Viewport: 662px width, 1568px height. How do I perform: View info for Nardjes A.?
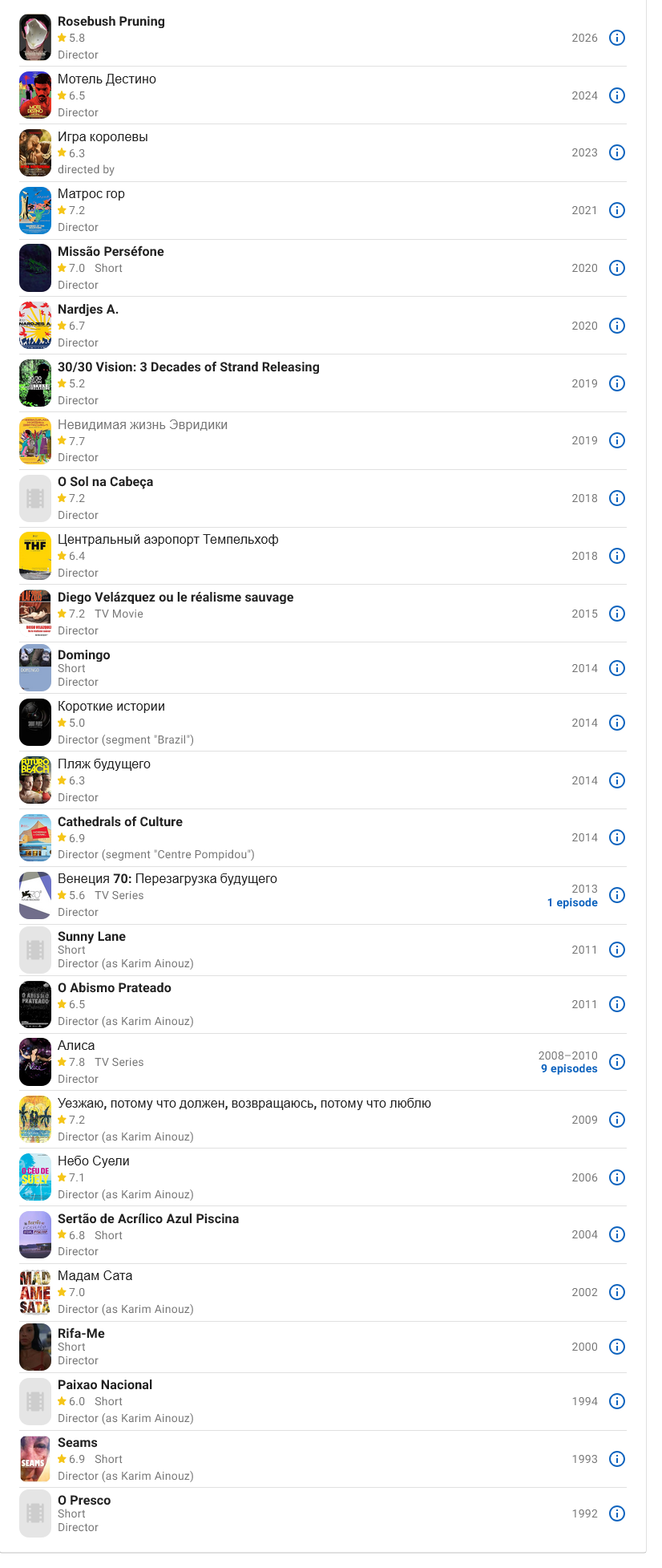tap(616, 326)
